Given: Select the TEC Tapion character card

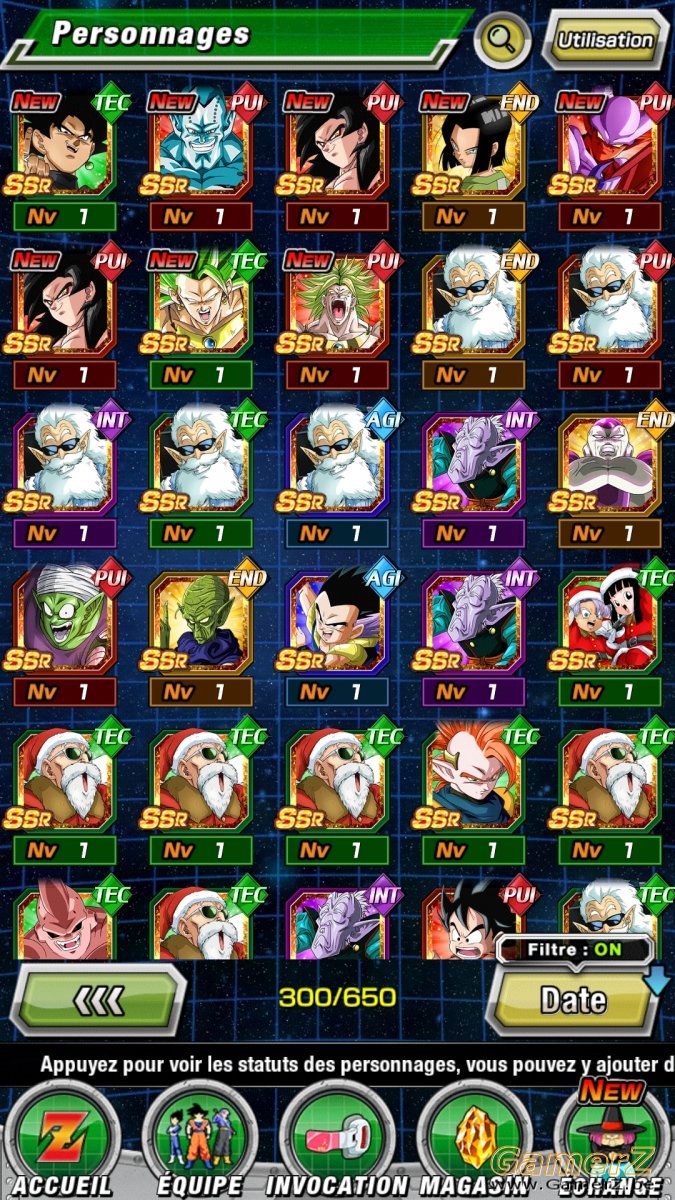Looking at the screenshot, I should [472, 780].
